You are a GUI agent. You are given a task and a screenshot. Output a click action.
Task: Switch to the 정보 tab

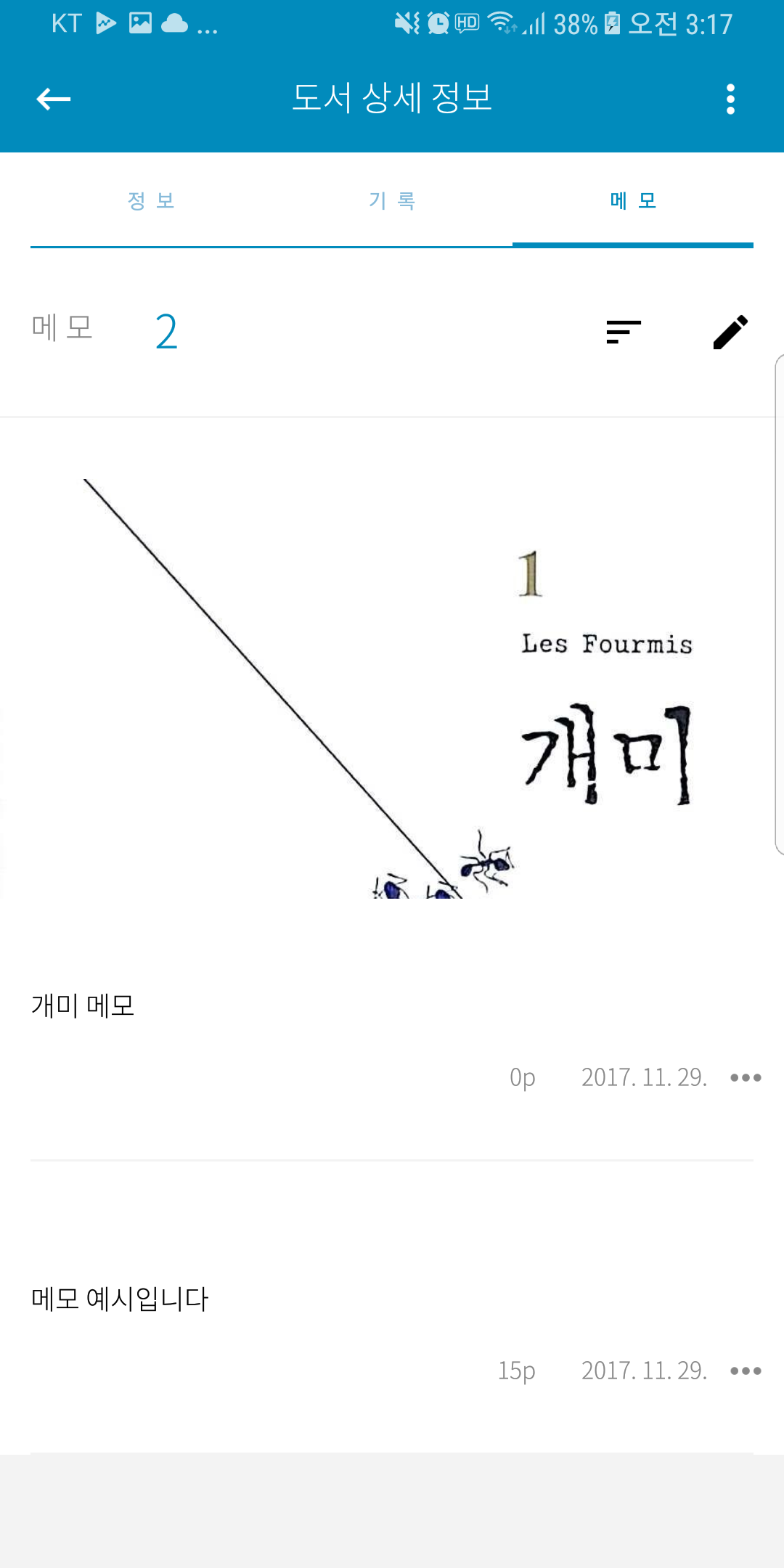[151, 201]
